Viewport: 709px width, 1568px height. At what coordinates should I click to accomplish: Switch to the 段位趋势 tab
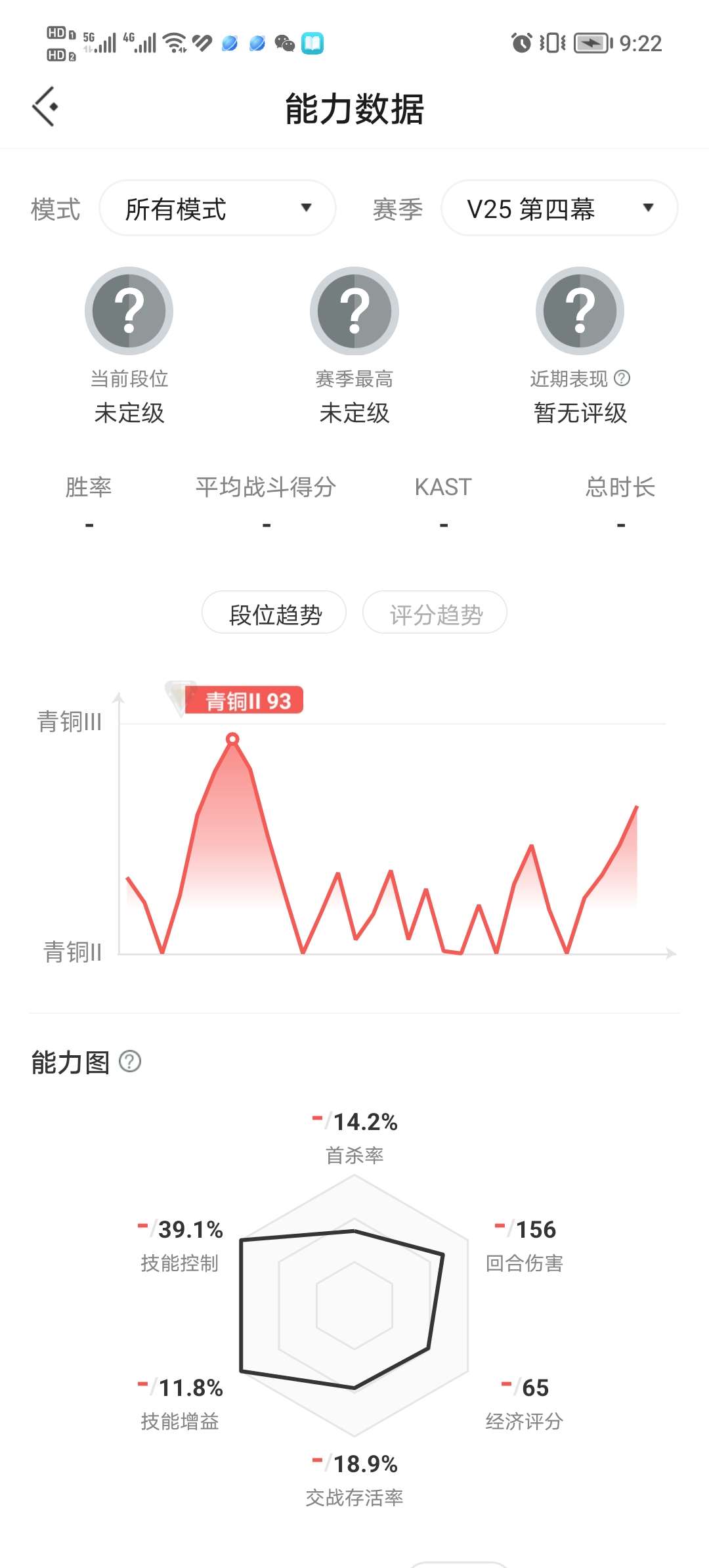(274, 613)
